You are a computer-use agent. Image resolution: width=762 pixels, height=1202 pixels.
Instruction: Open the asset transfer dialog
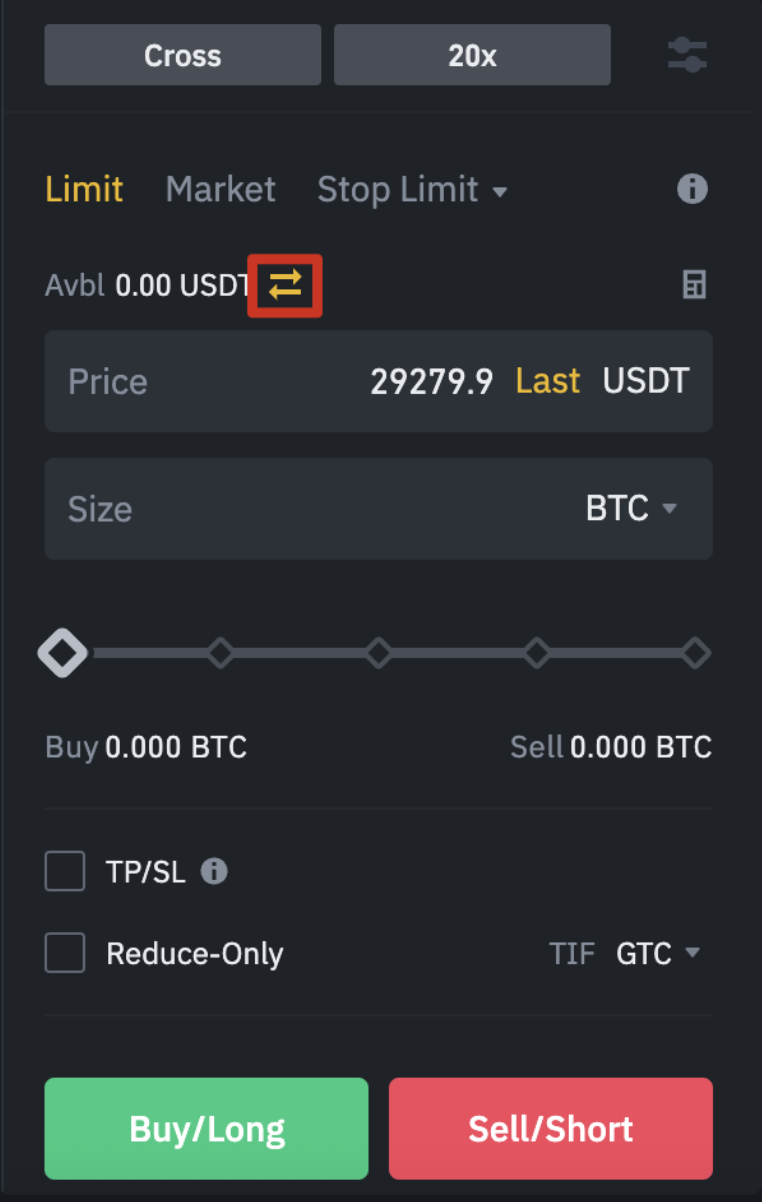[284, 285]
